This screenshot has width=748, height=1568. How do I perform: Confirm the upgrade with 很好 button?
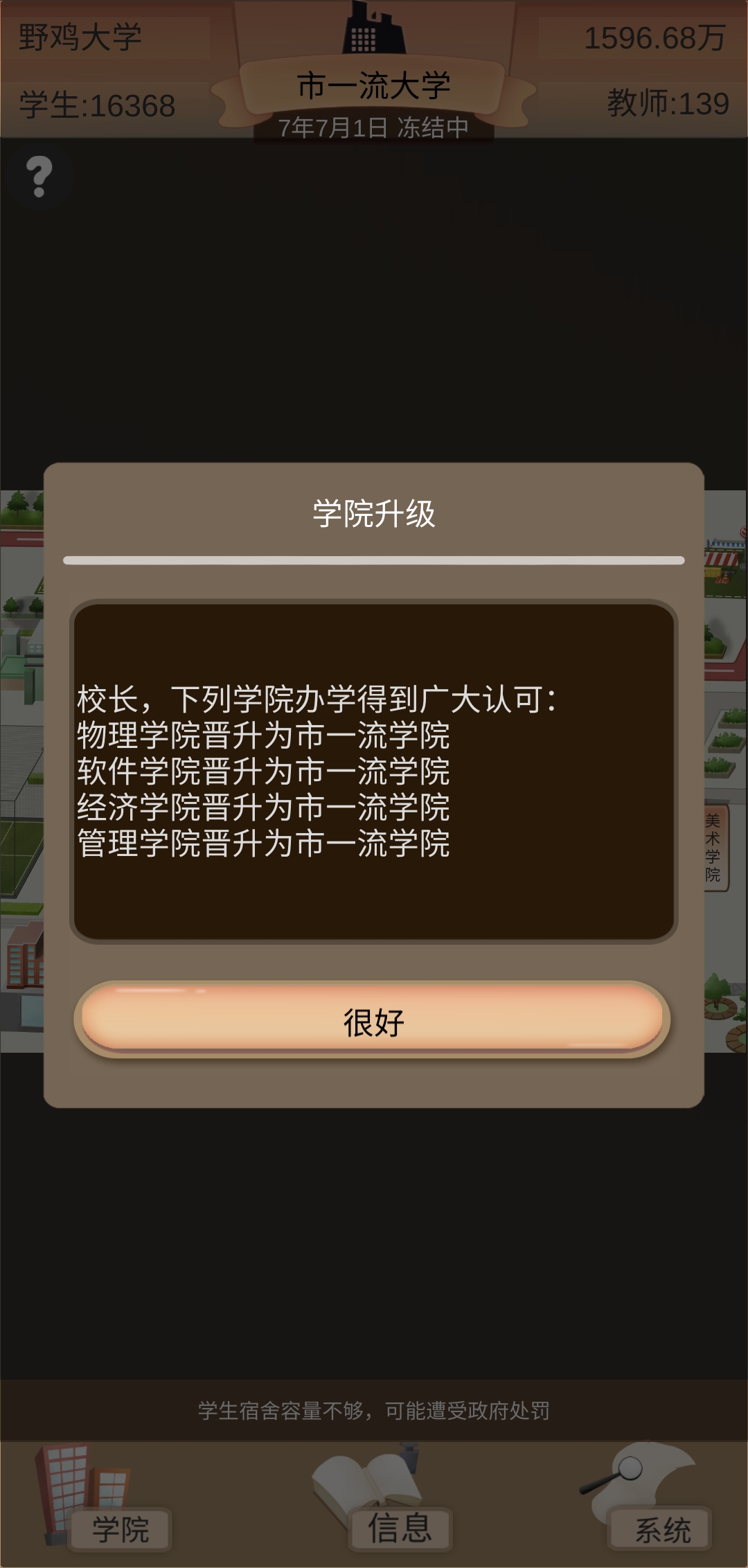(373, 1019)
